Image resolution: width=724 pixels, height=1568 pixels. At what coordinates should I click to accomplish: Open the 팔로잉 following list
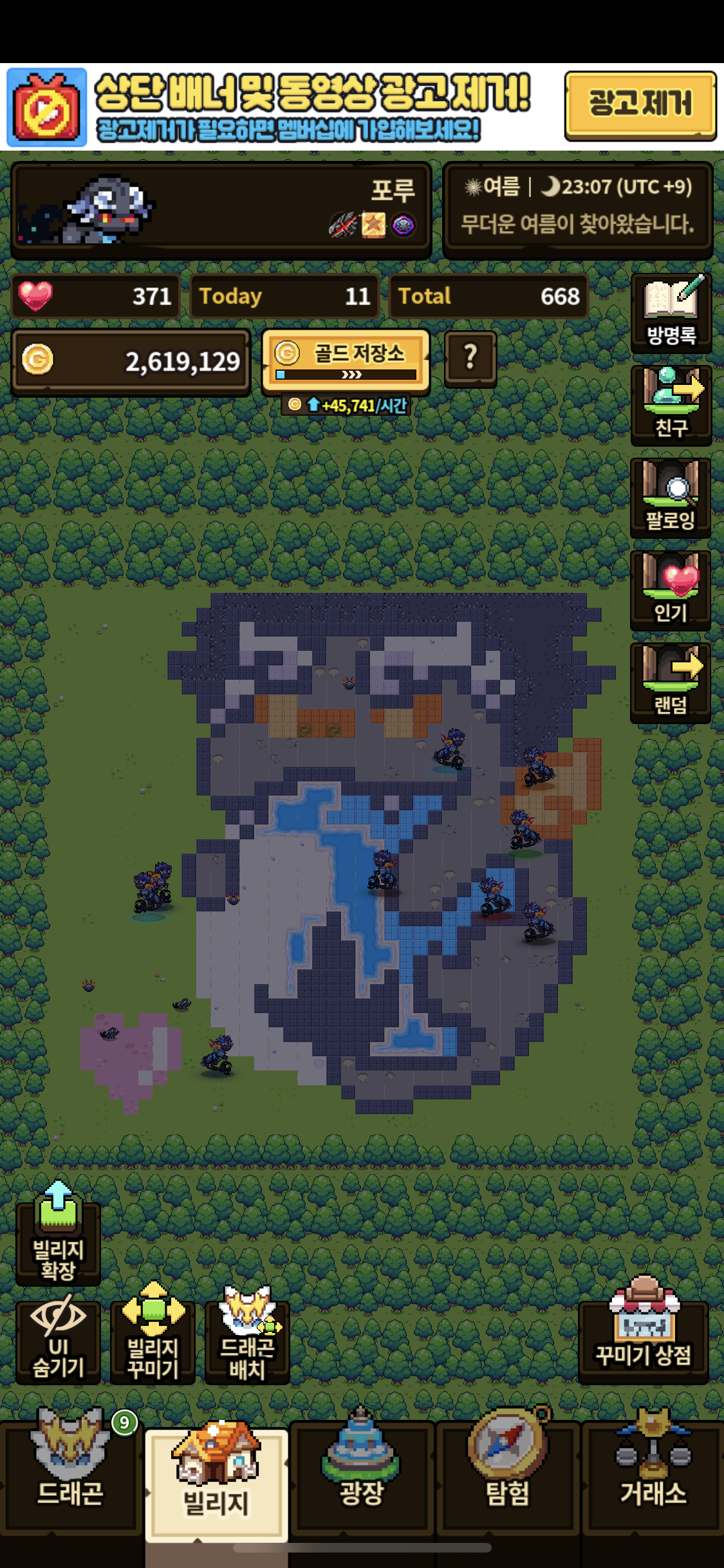pyautogui.click(x=671, y=498)
